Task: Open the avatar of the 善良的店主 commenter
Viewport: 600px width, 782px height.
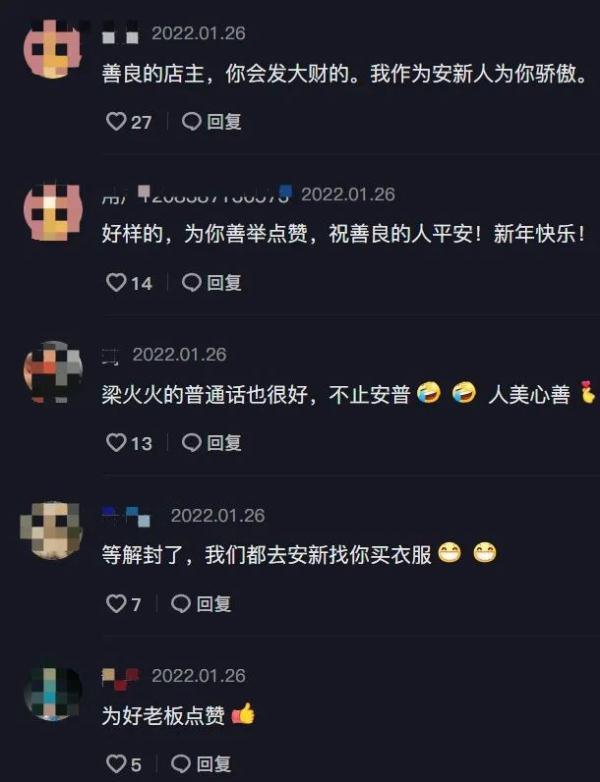Action: pyautogui.click(x=52, y=49)
